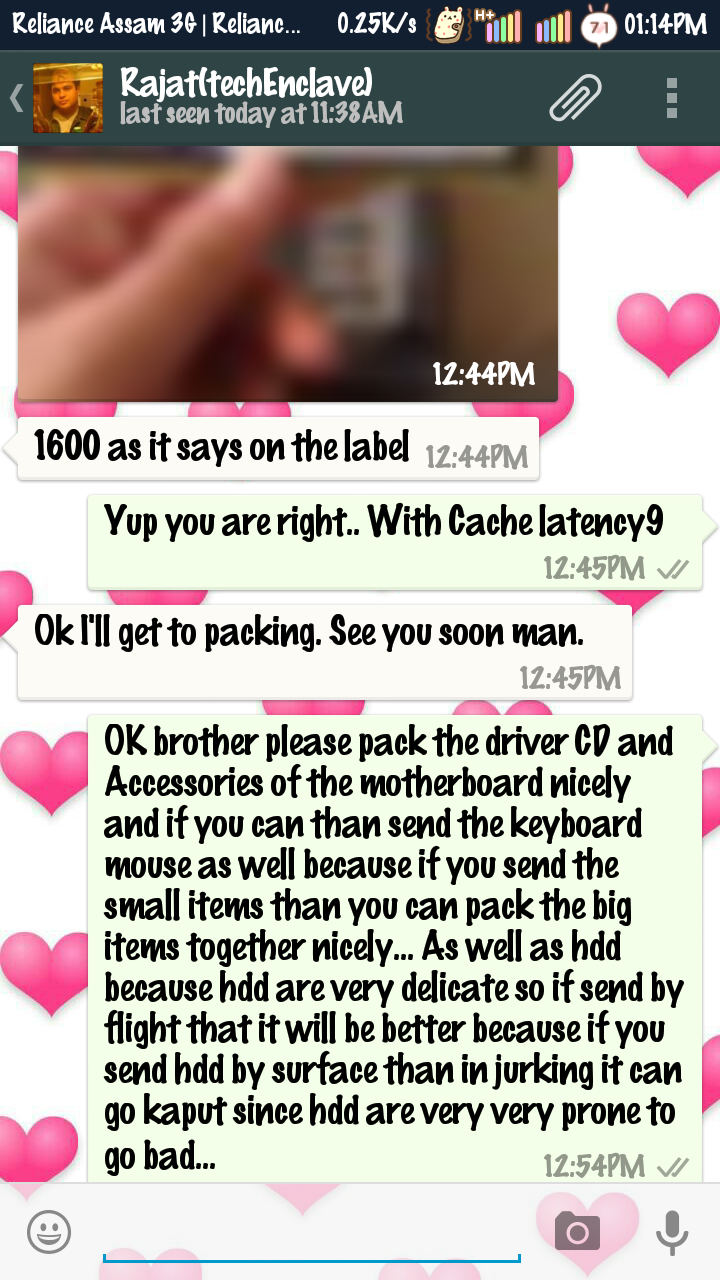Screen dimensions: 720x1280
Task: Go back to the chat list
Action: click(17, 98)
